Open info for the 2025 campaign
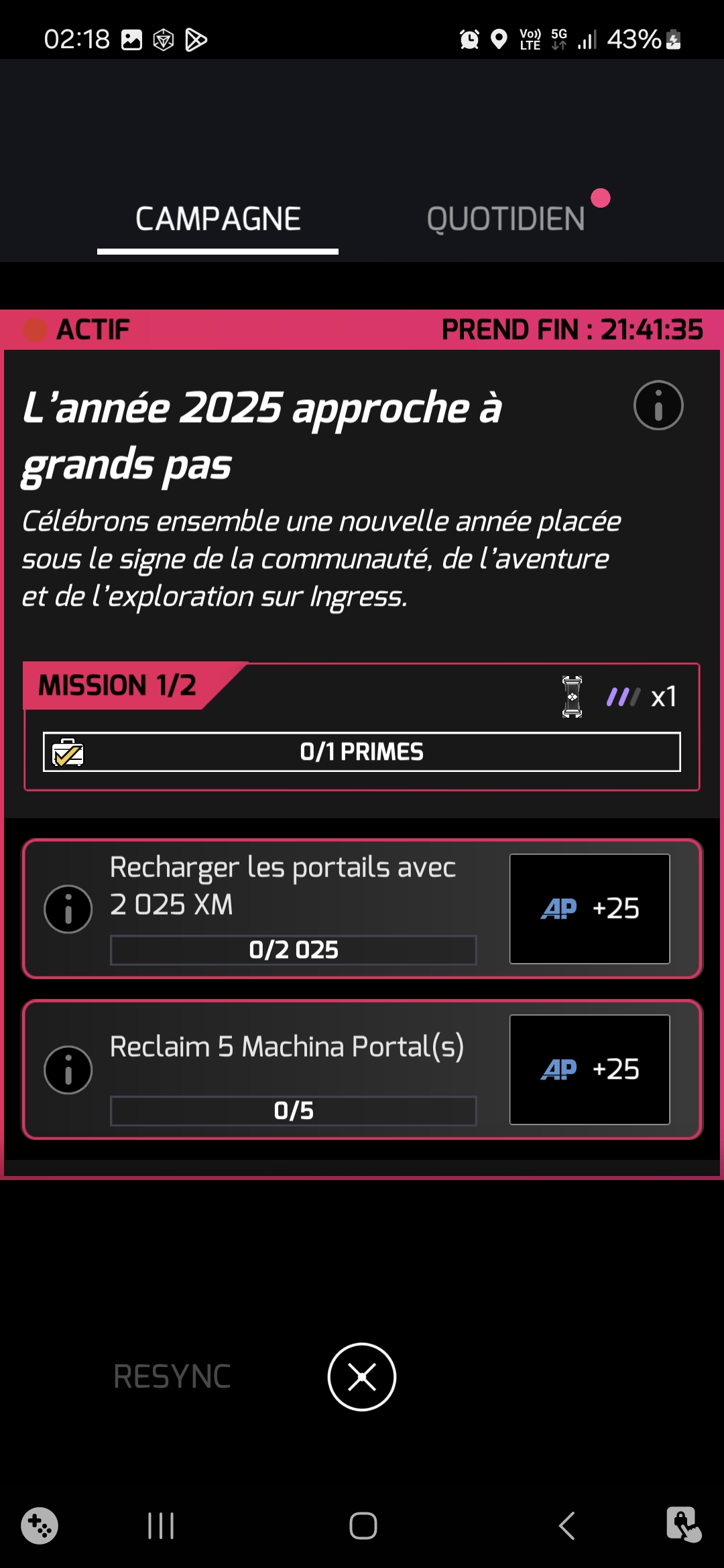The width and height of the screenshot is (724, 1568). (658, 405)
